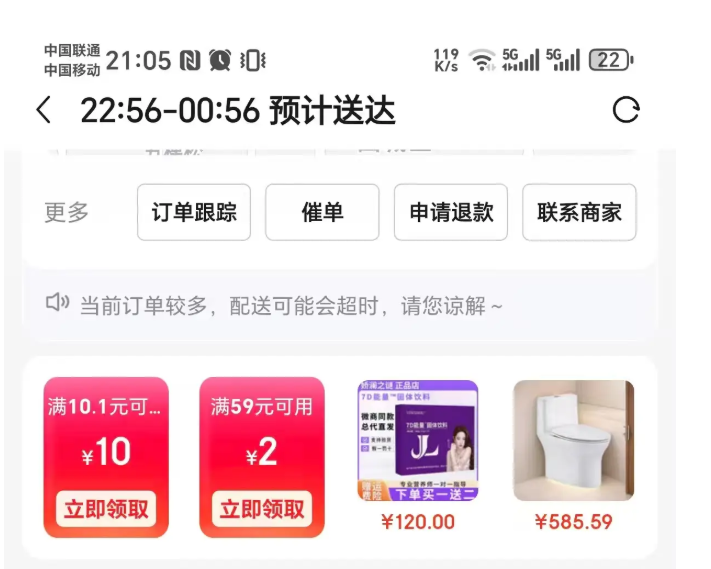This screenshot has width=711, height=569.
Task: Refresh the order status
Action: coord(626,110)
